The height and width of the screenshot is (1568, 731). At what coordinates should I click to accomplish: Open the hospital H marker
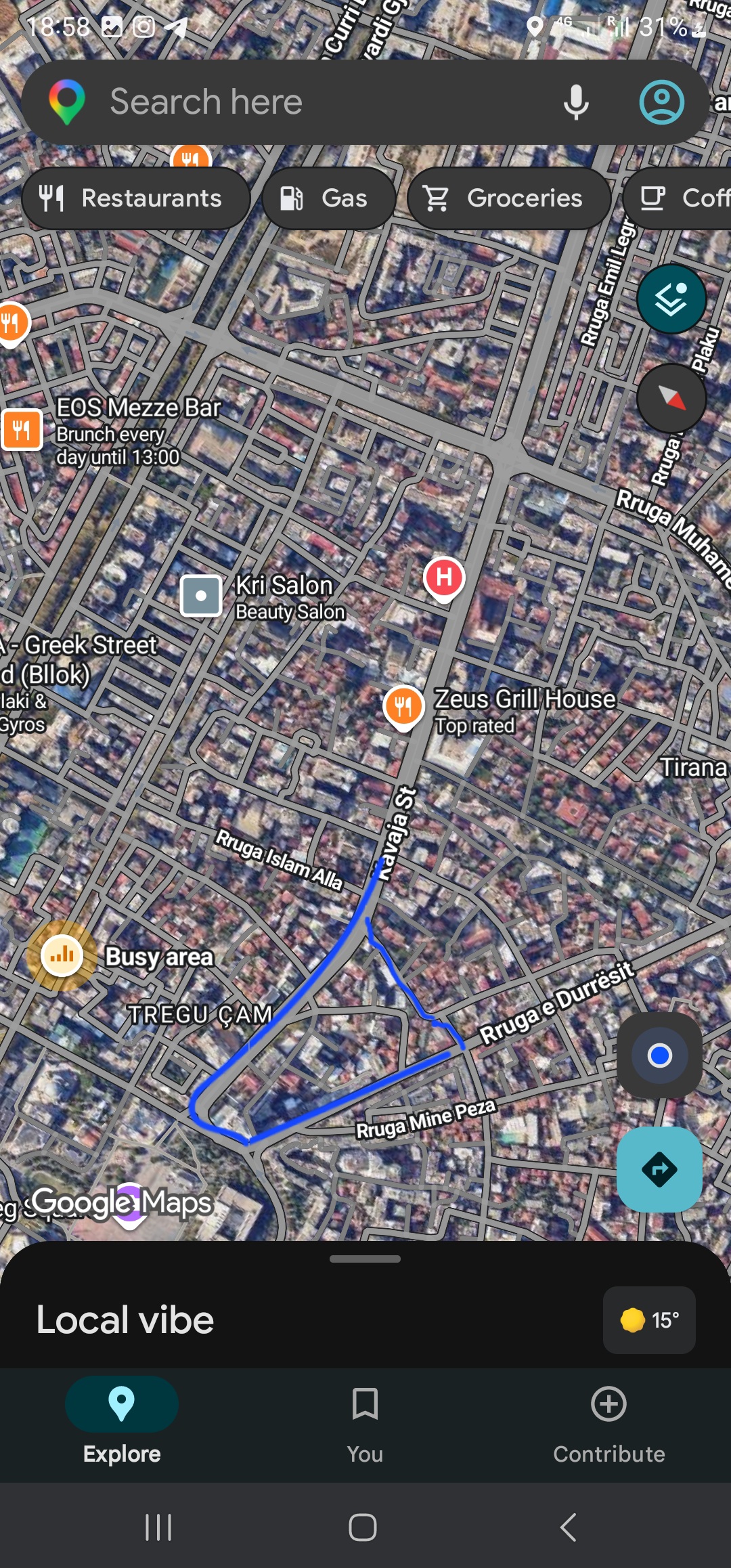coord(444,578)
